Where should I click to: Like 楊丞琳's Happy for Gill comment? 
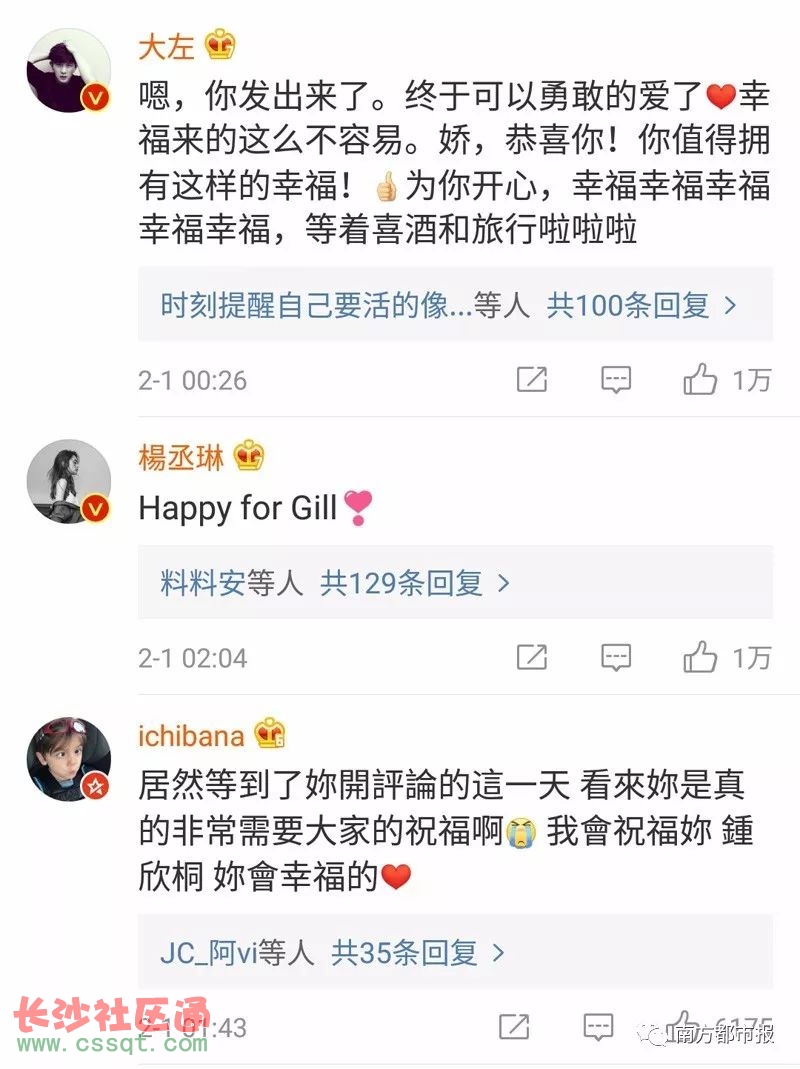(x=701, y=658)
